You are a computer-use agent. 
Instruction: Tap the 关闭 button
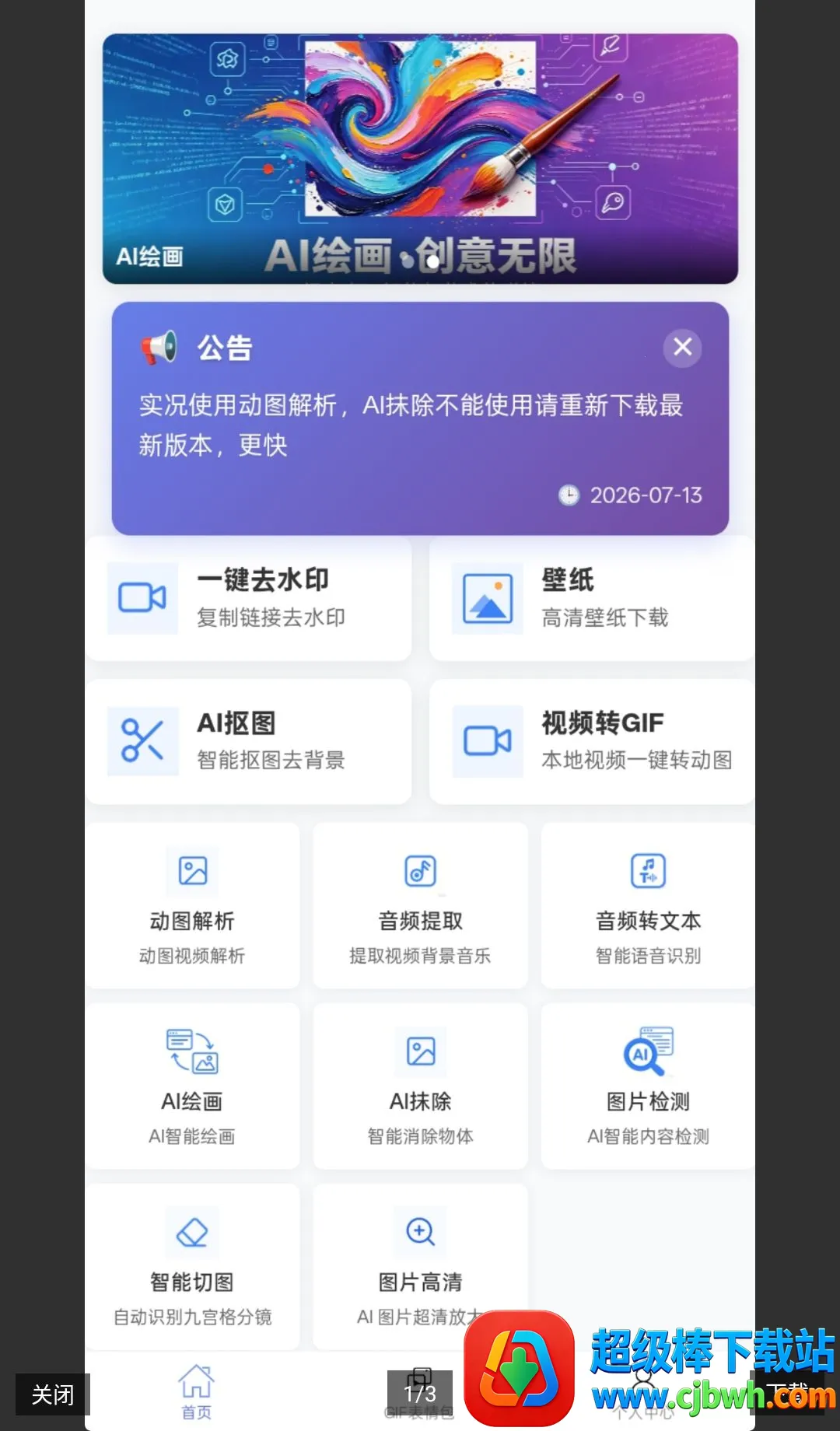[x=53, y=1394]
